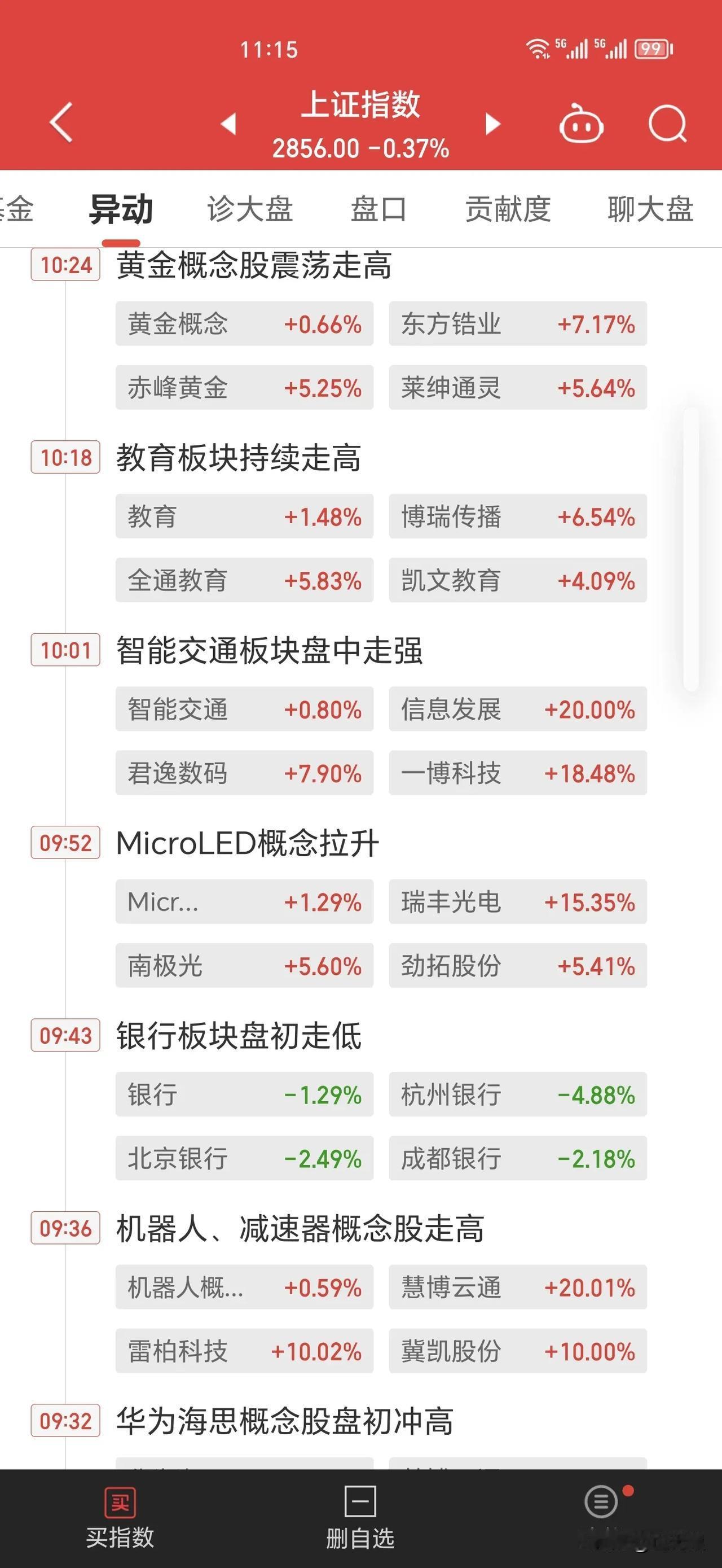Open the 杭州银行 stock chip
This screenshot has height=1568, width=722.
click(518, 1094)
